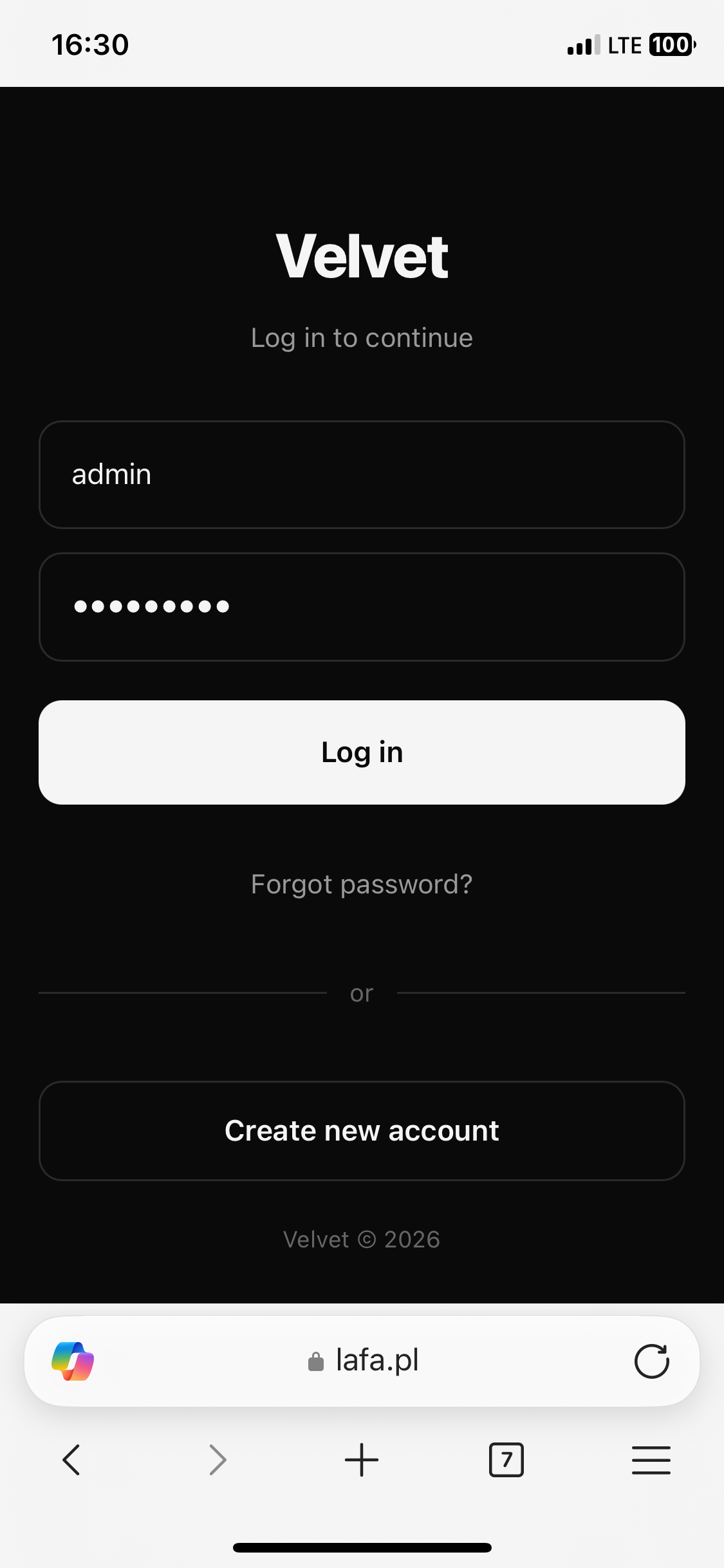The height and width of the screenshot is (1568, 724).
Task: Select Create new account
Action: pyautogui.click(x=362, y=1131)
